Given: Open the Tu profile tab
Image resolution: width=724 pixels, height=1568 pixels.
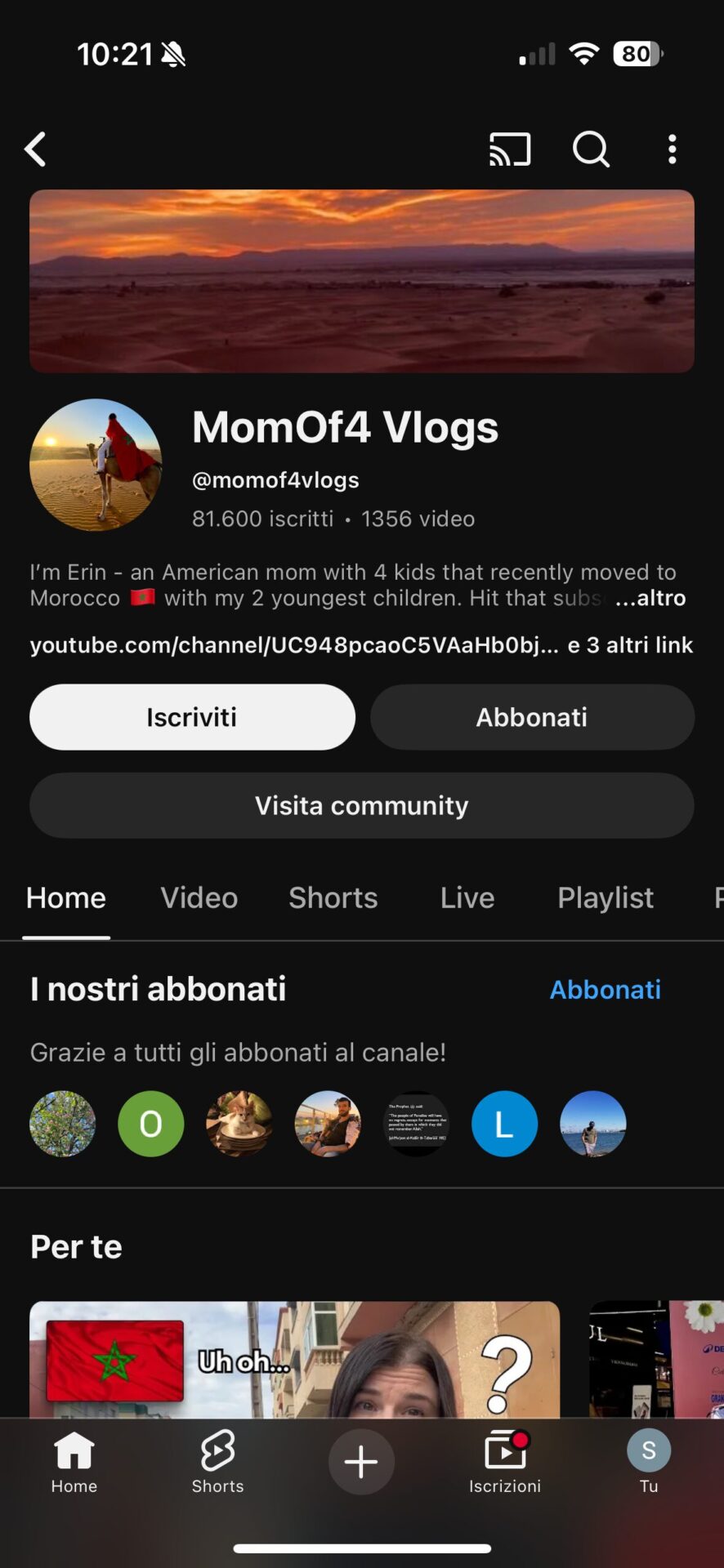Looking at the screenshot, I should [649, 1462].
